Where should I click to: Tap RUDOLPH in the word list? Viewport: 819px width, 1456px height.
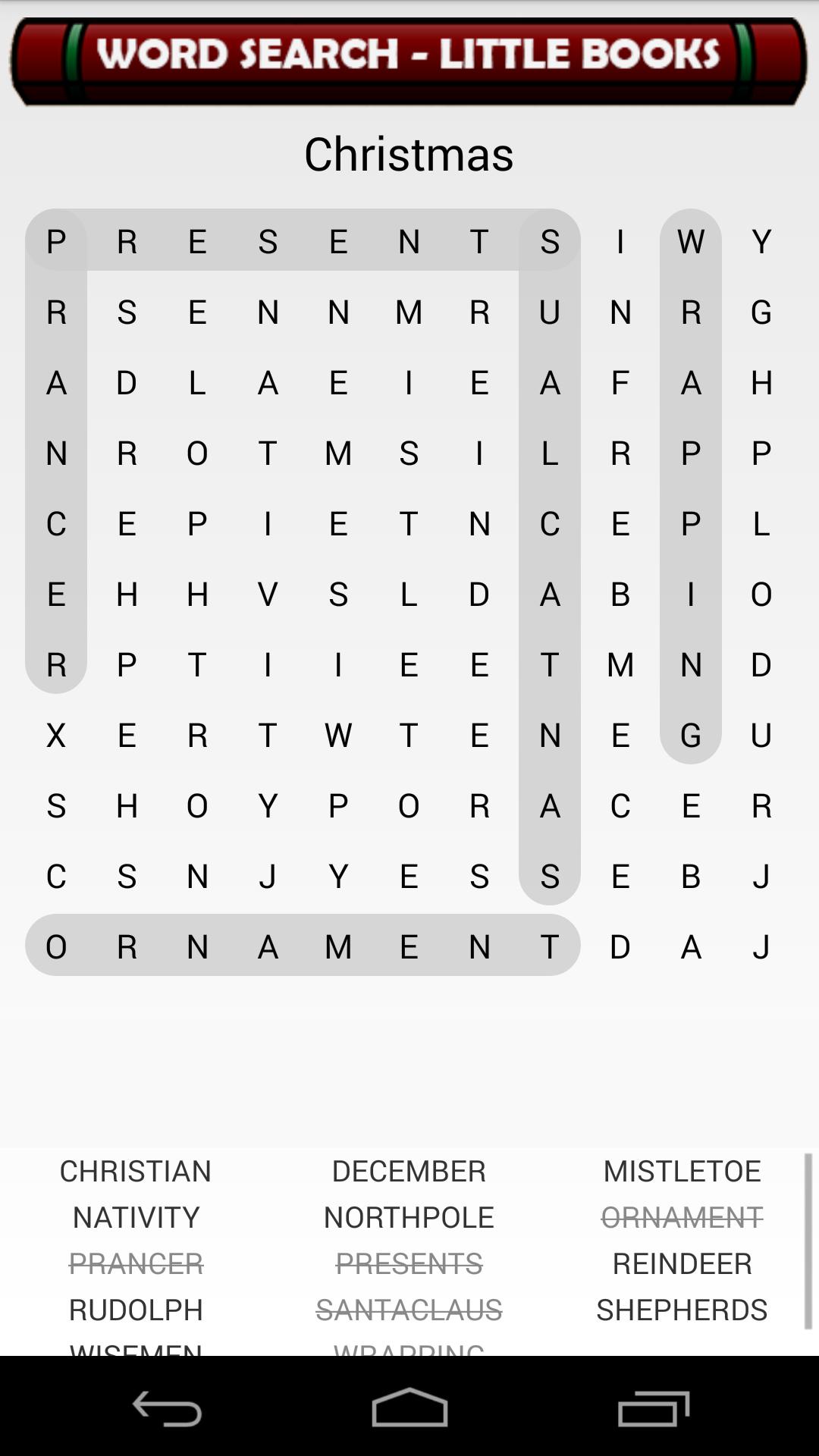(x=136, y=1310)
